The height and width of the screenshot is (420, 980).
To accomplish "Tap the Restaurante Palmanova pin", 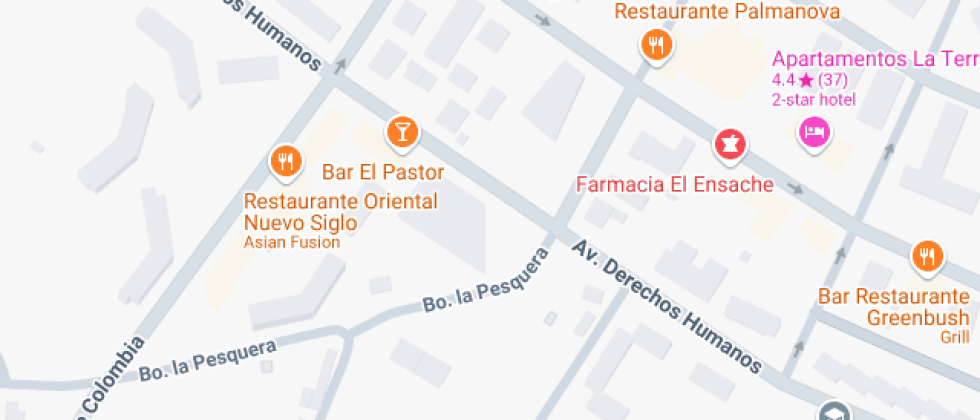I will 656,45.
